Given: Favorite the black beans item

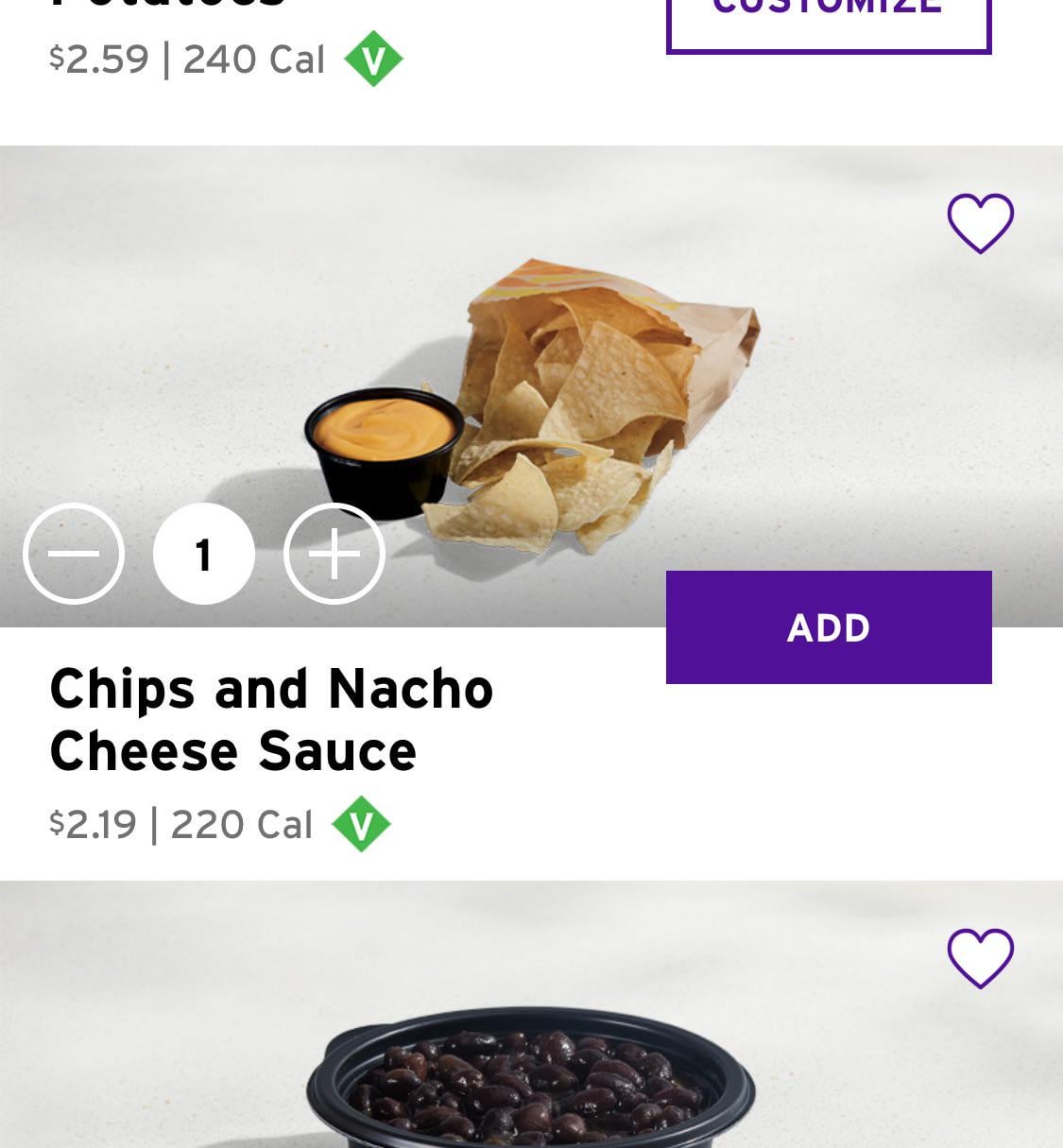Looking at the screenshot, I should click(x=980, y=958).
